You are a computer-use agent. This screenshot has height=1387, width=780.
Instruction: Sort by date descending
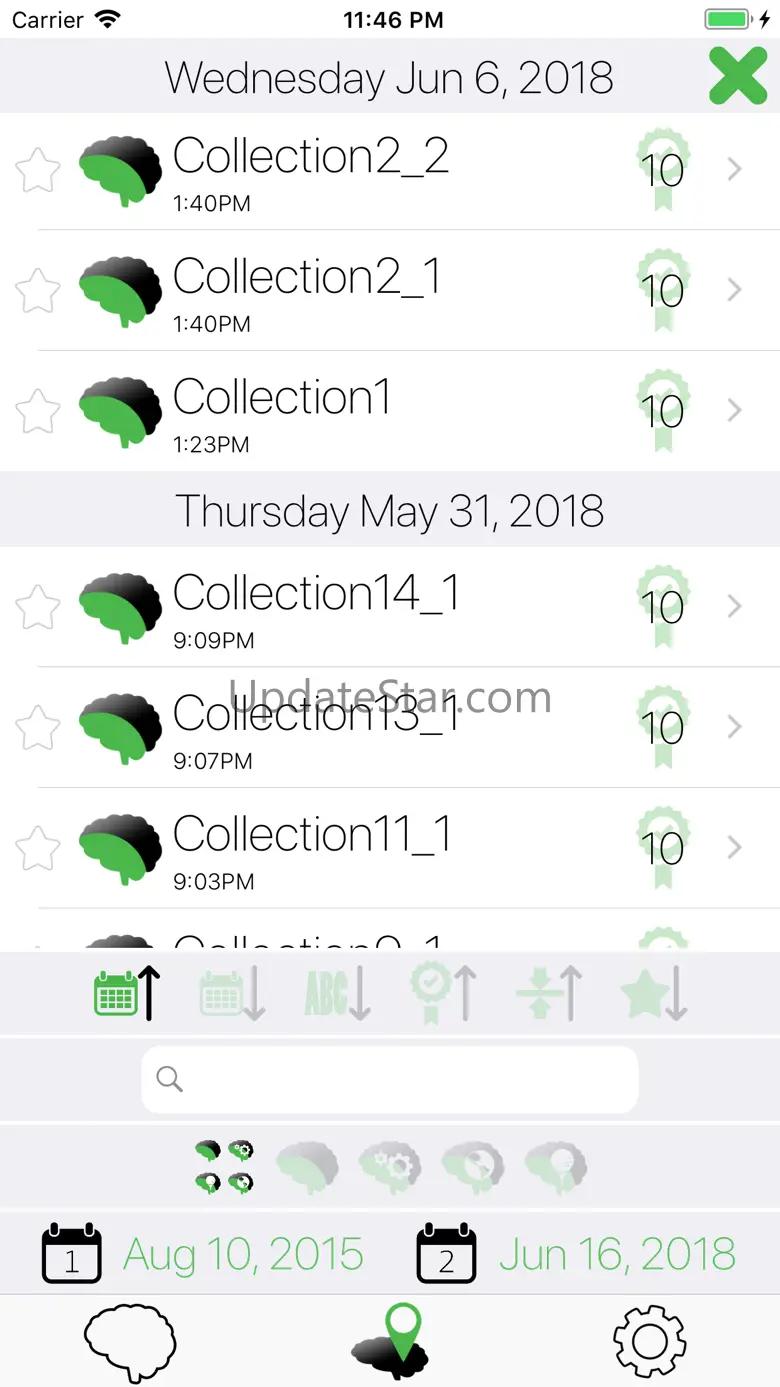232,993
